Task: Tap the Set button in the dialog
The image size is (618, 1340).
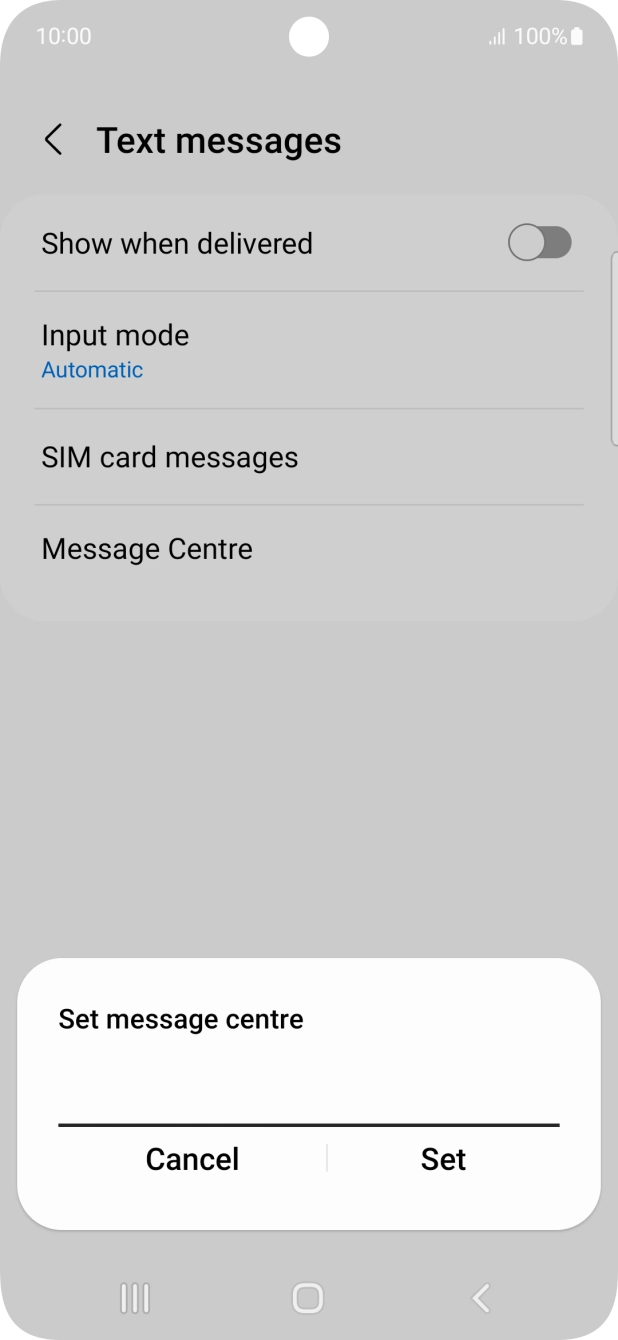Action: point(443,1159)
